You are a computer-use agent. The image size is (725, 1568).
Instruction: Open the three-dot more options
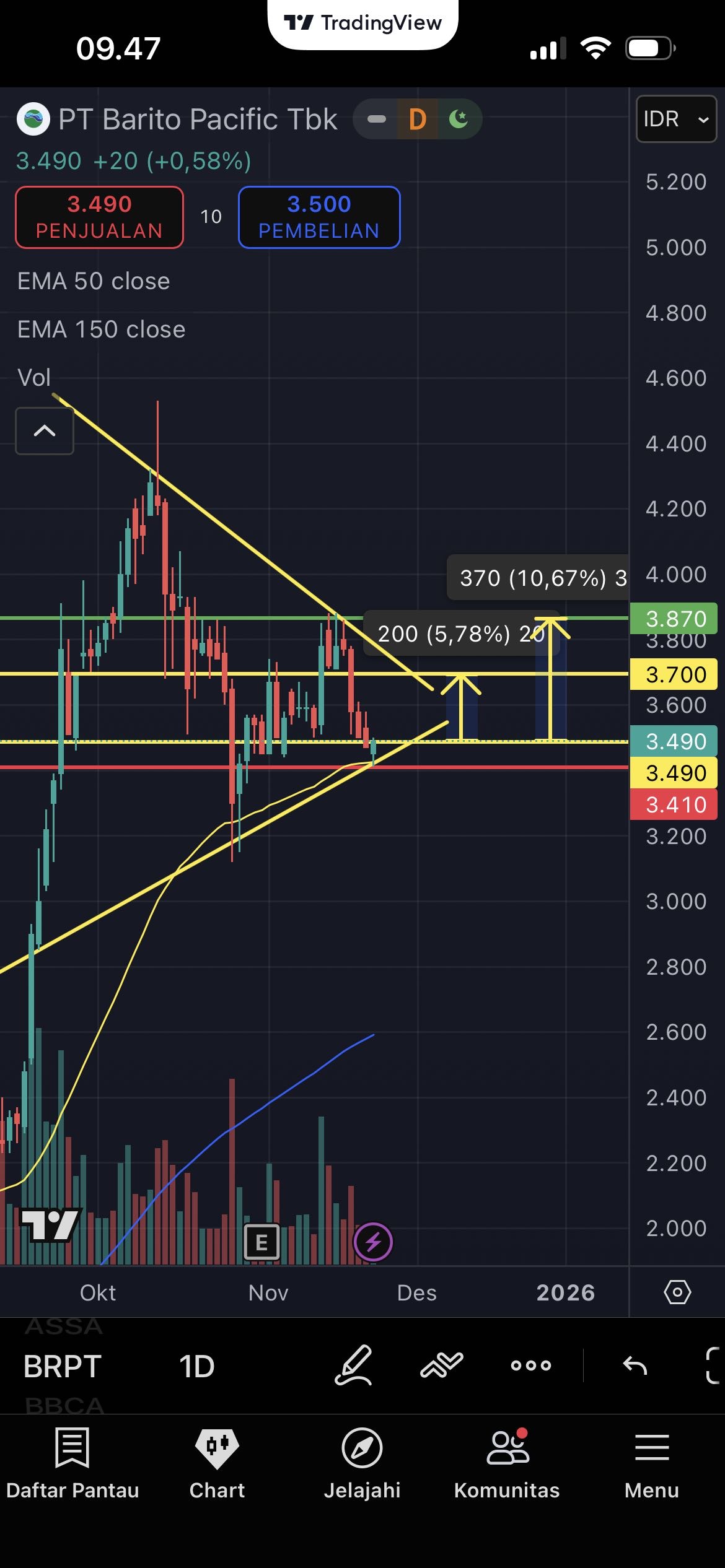(530, 1365)
